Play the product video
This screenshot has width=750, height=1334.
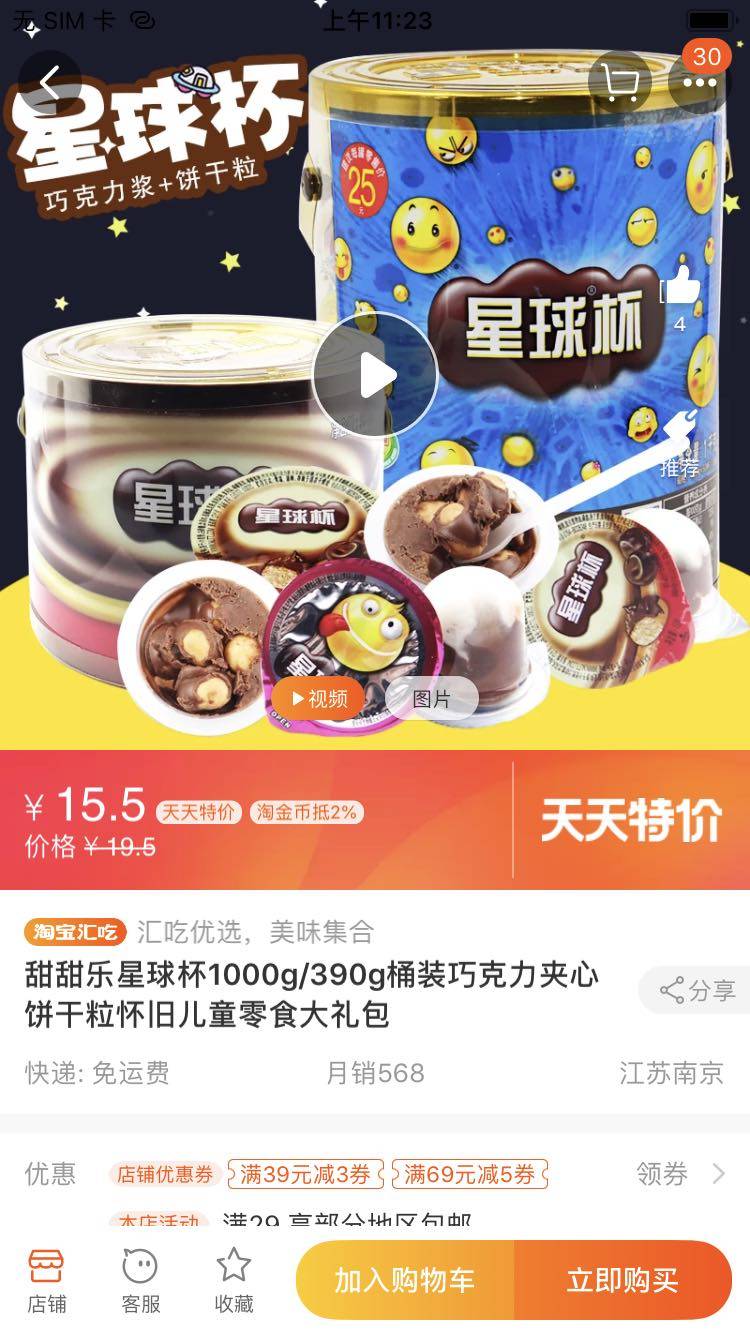375,375
